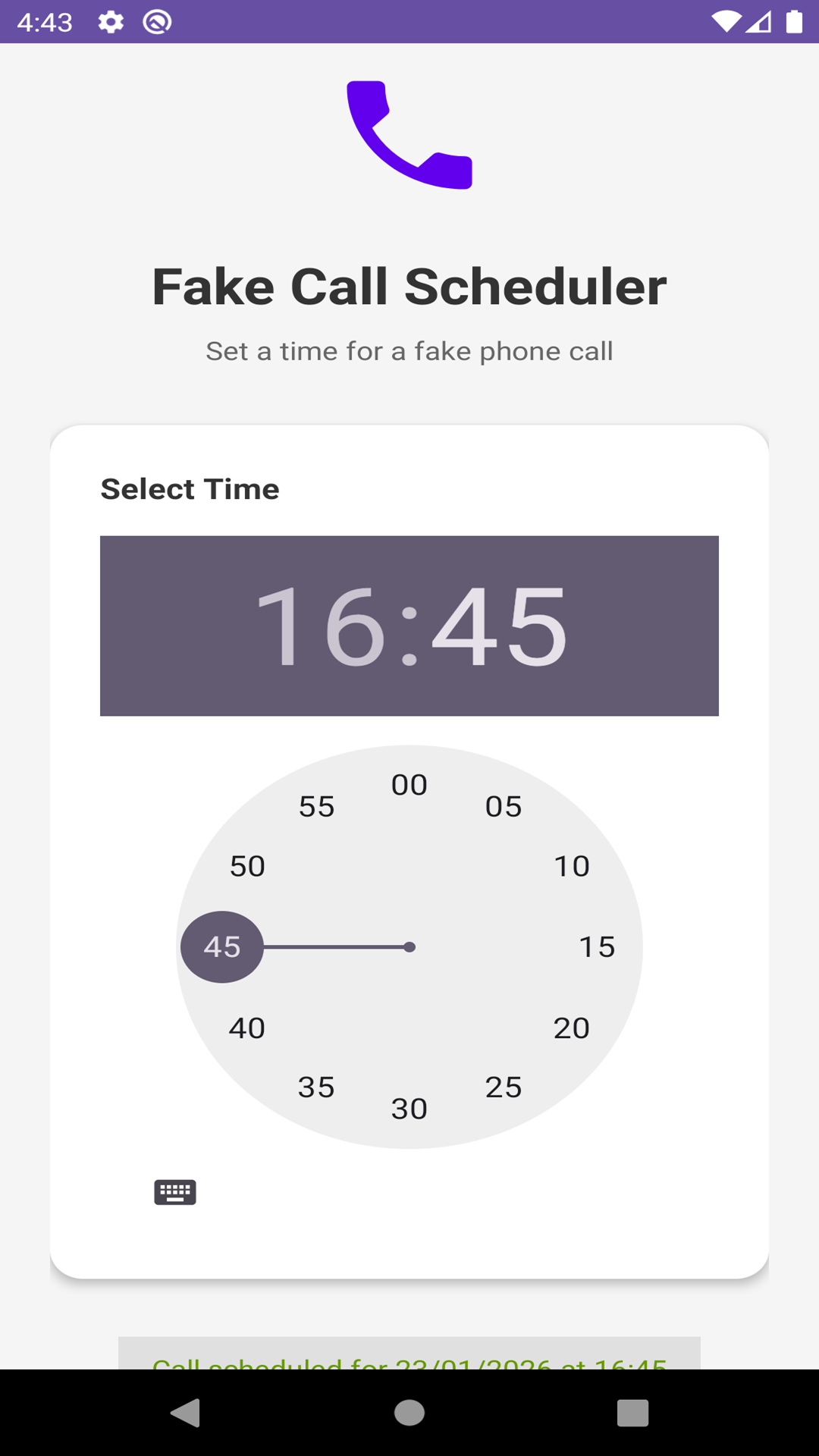This screenshot has width=819, height=1456.
Task: Switch to keyboard time input mode
Action: 175,1192
